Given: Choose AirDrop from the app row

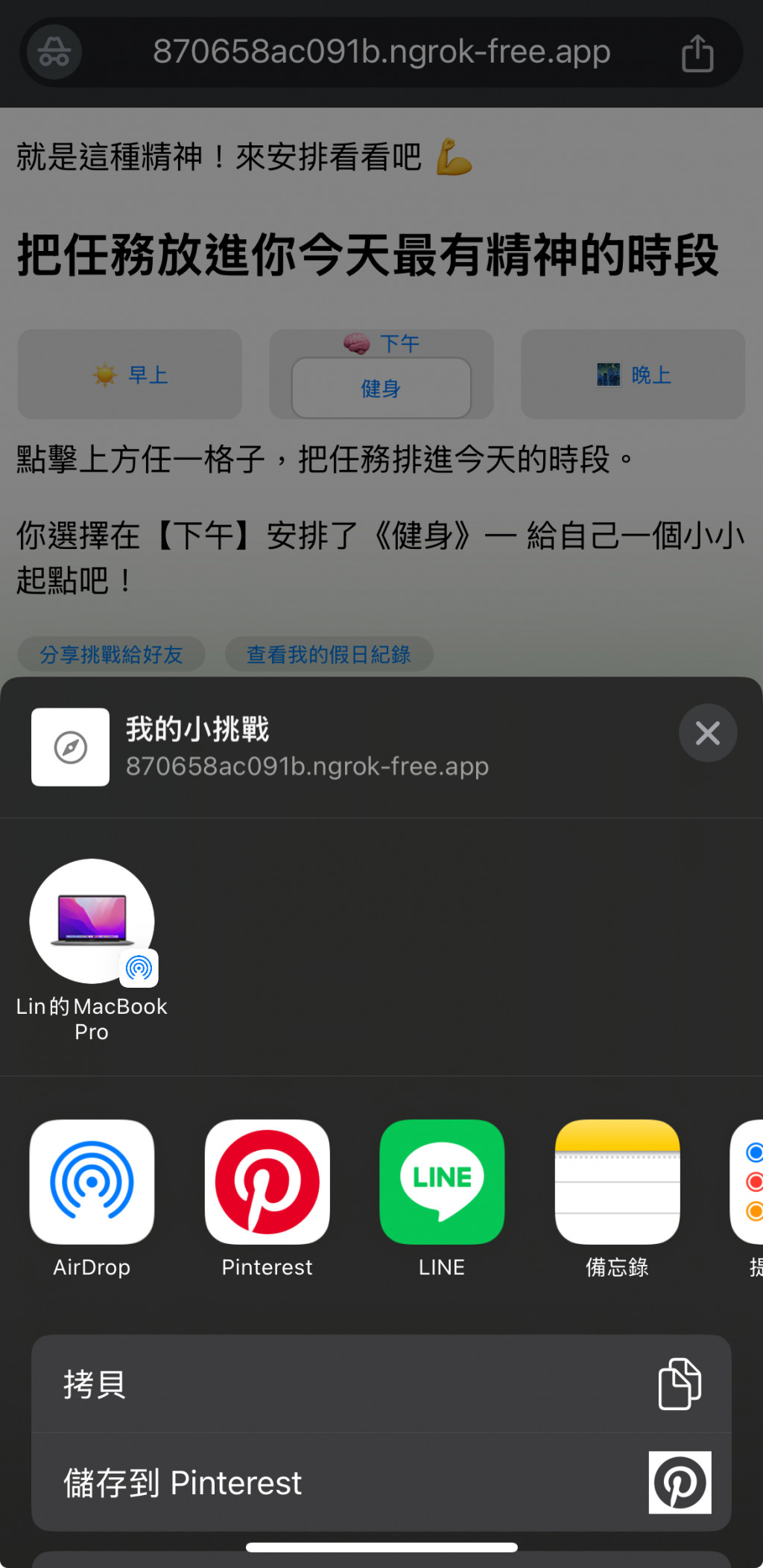Looking at the screenshot, I should pyautogui.click(x=92, y=1182).
